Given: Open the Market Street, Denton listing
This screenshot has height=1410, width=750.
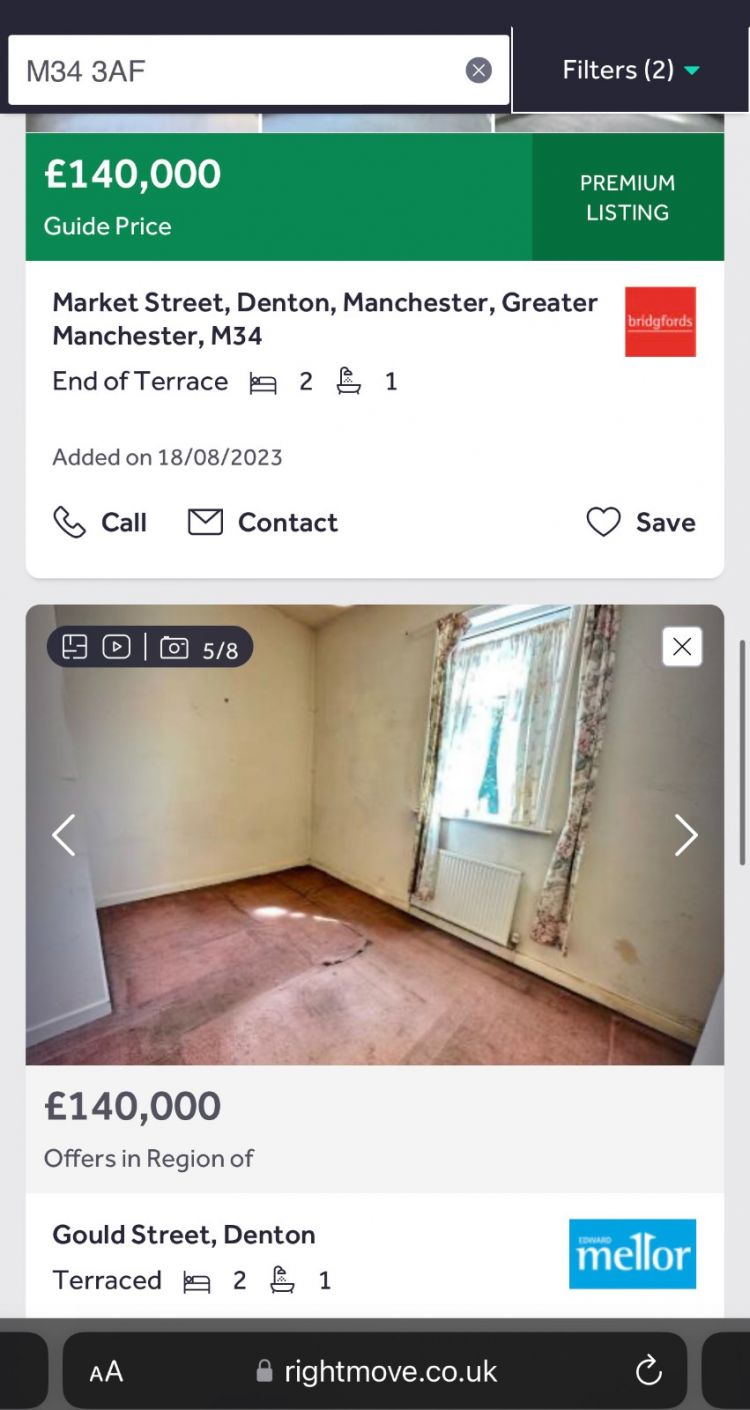Looking at the screenshot, I should coord(325,317).
